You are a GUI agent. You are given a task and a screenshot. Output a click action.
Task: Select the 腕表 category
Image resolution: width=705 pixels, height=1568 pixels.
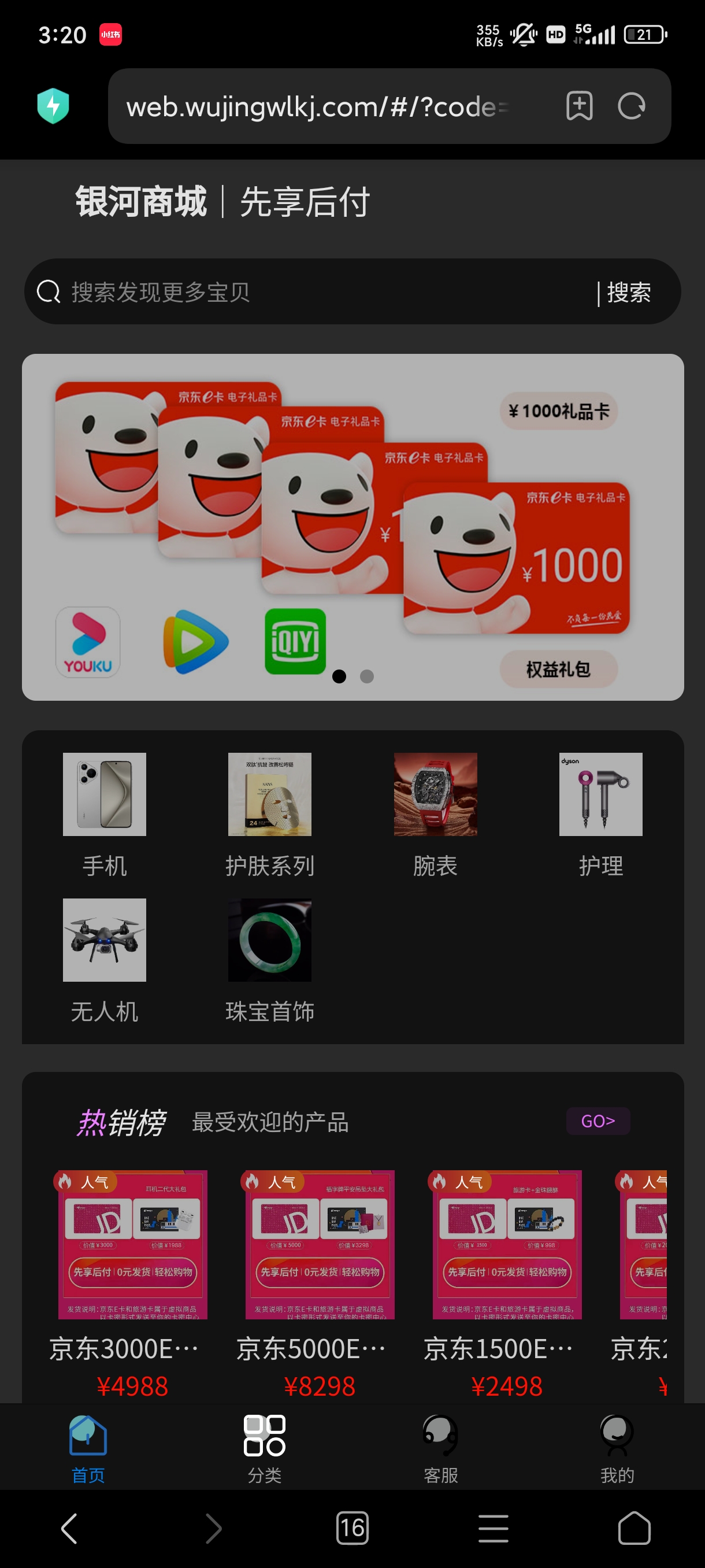tap(435, 816)
